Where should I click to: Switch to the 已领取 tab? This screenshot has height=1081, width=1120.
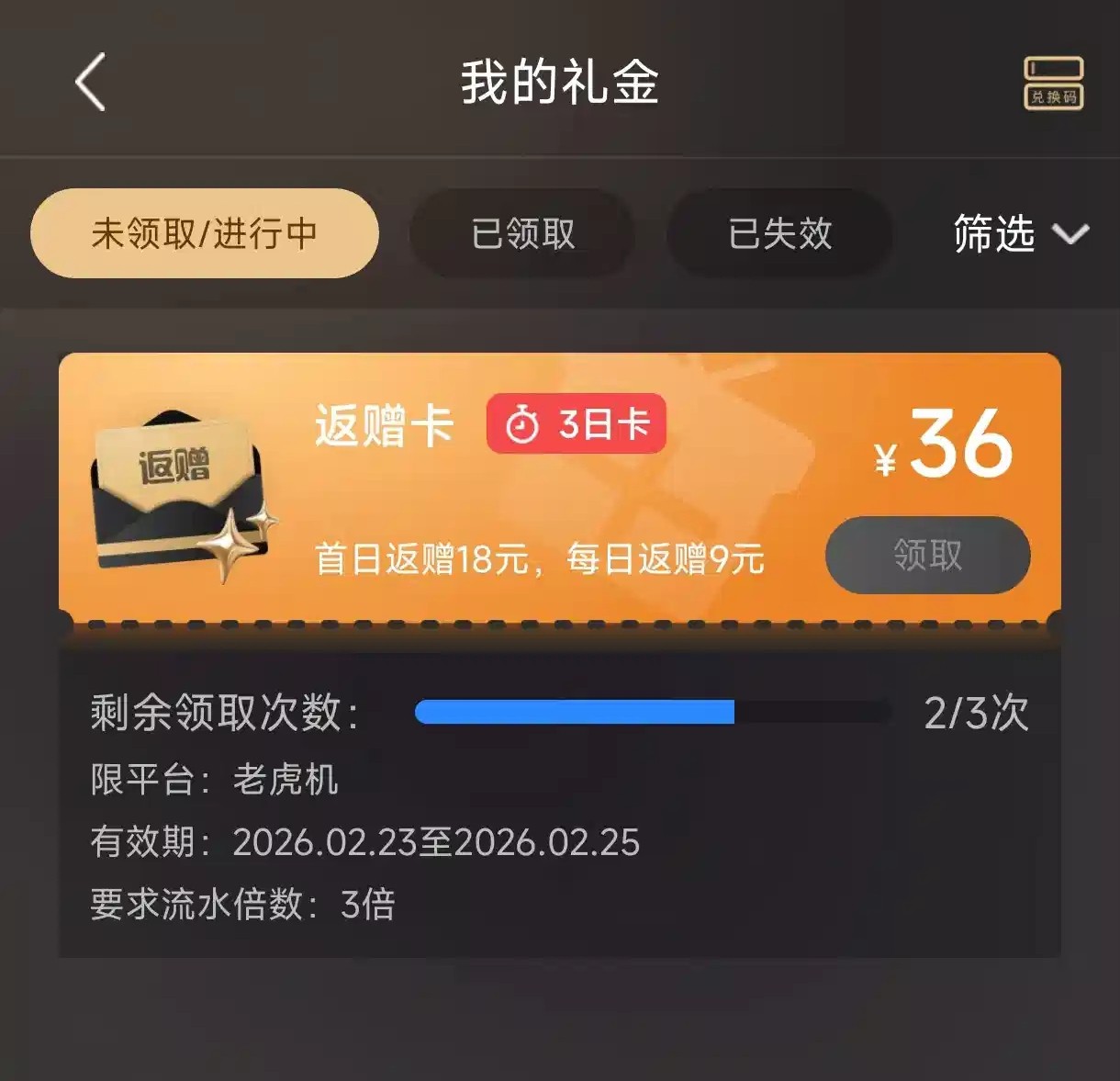point(522,233)
